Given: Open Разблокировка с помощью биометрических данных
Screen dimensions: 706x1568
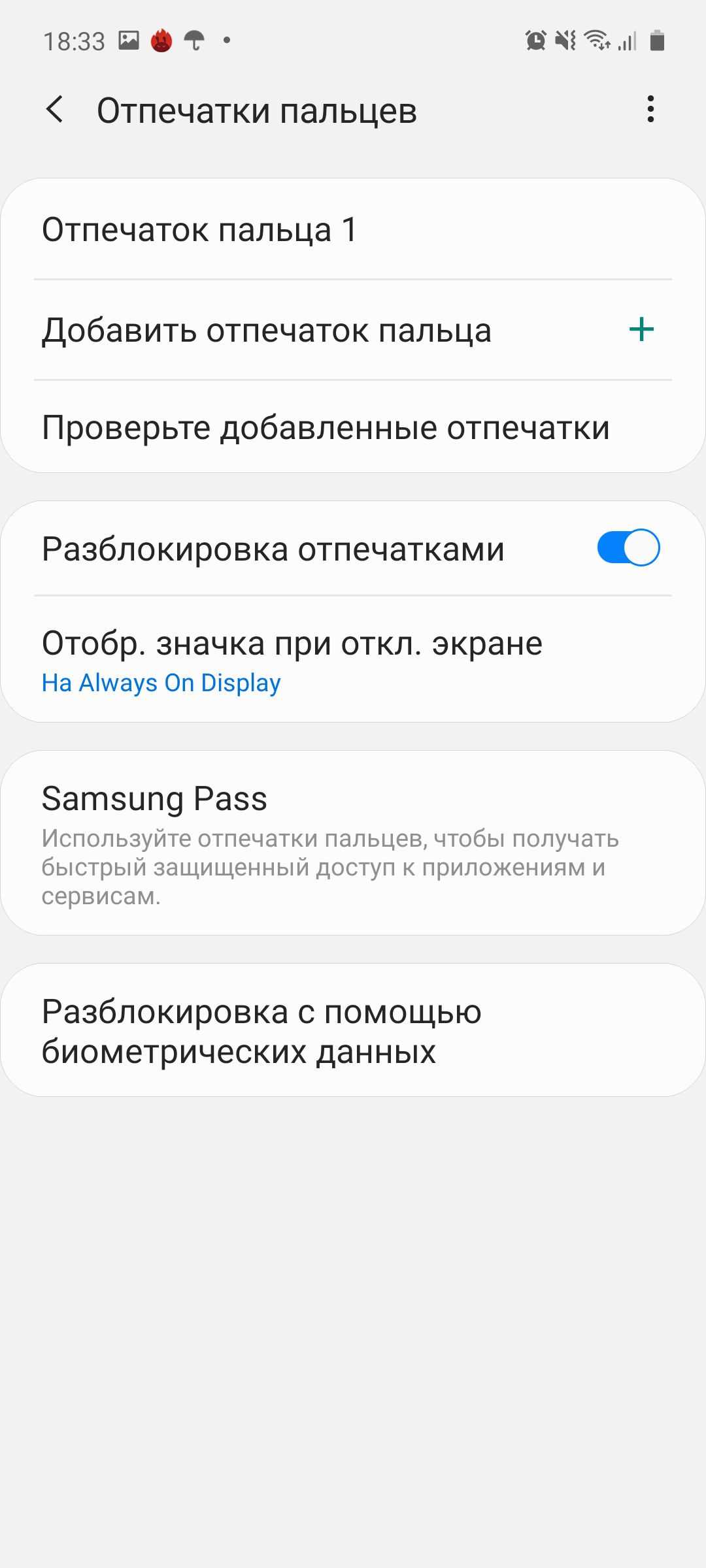Looking at the screenshot, I should coord(353,1031).
